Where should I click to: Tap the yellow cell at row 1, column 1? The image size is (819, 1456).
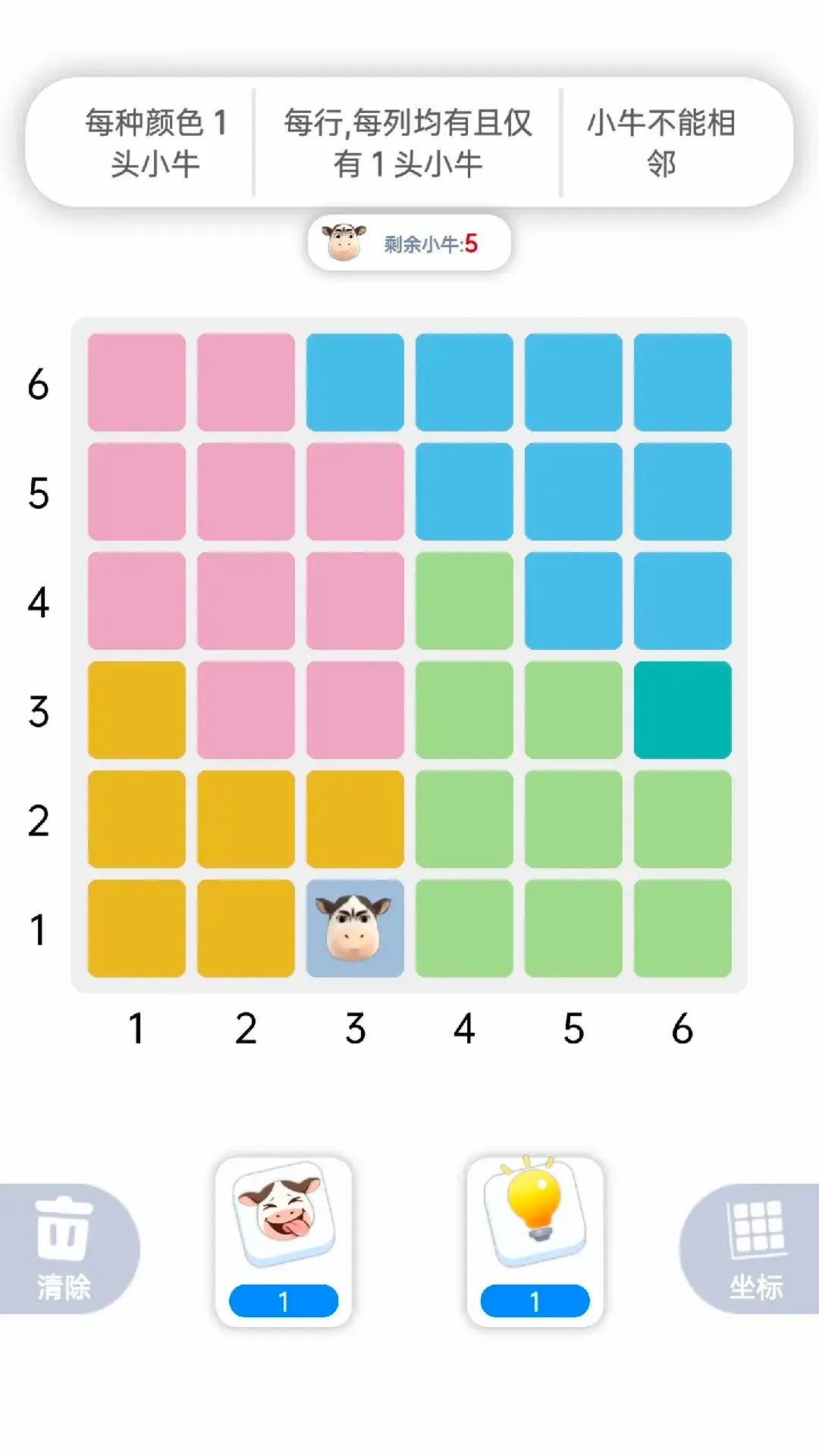pyautogui.click(x=136, y=928)
